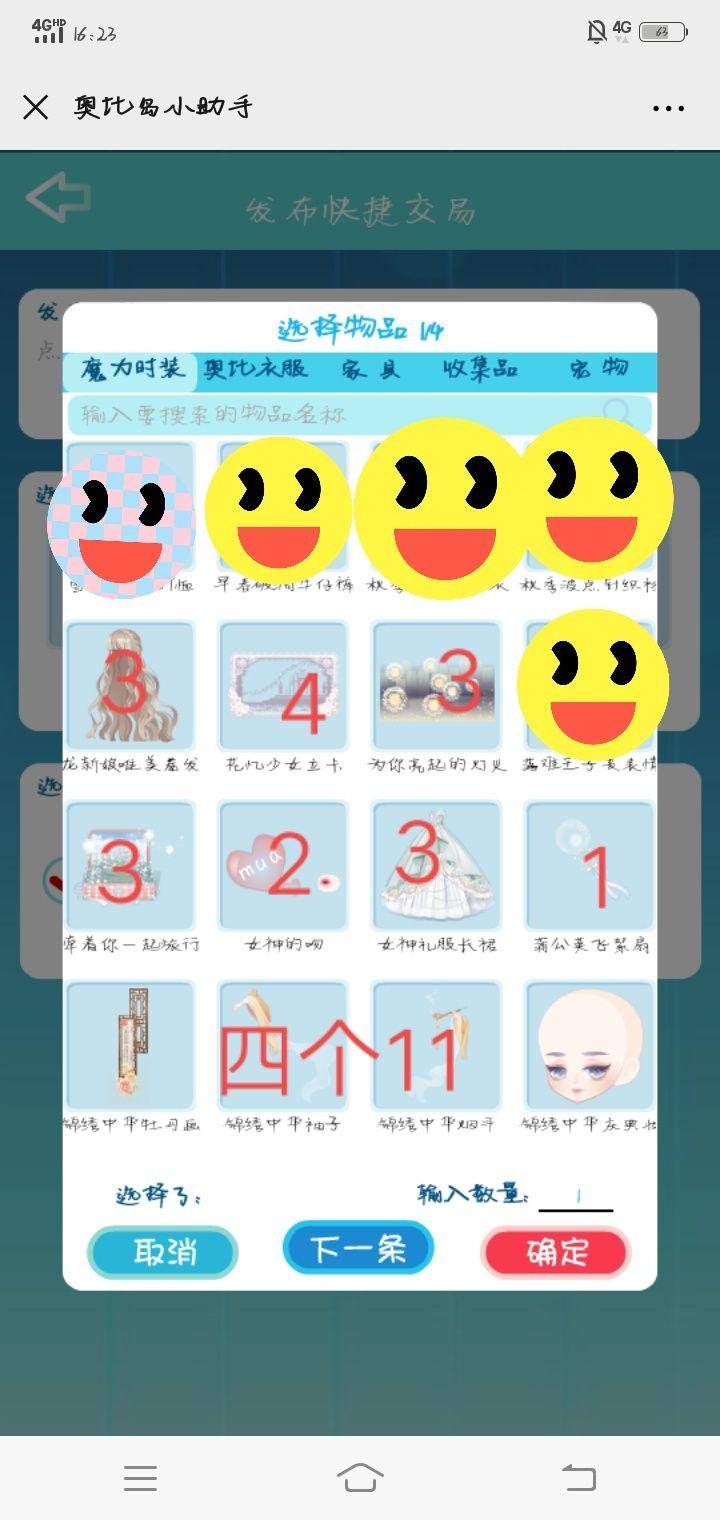The height and width of the screenshot is (1520, 720).
Task: Select the 萧公美飞絮扇 item
Action: pyautogui.click(x=590, y=866)
